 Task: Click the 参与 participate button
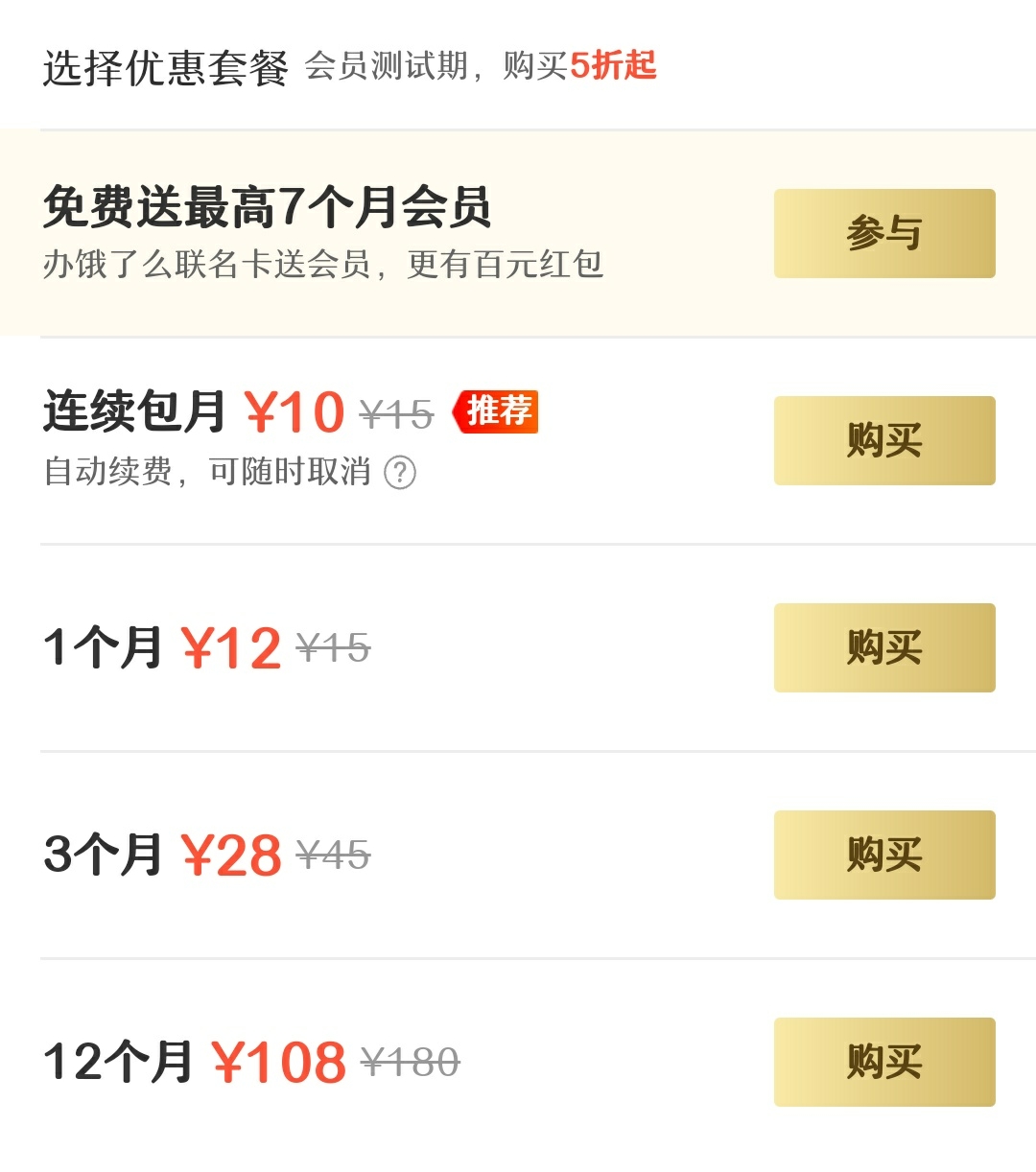[884, 233]
